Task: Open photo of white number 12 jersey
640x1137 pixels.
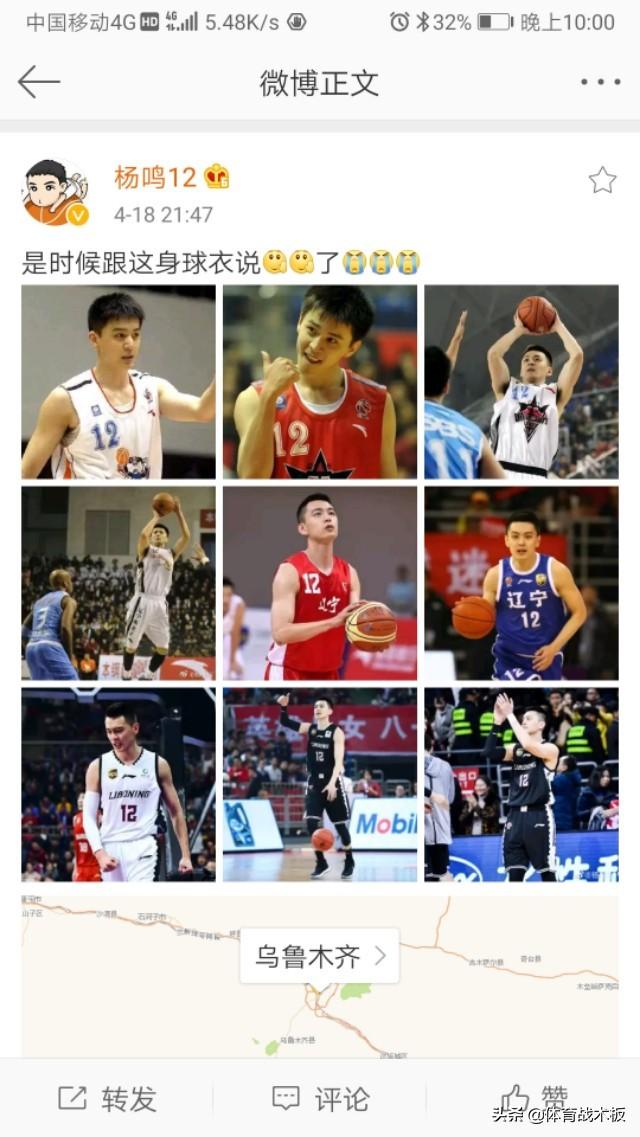Action: pyautogui.click(x=118, y=382)
